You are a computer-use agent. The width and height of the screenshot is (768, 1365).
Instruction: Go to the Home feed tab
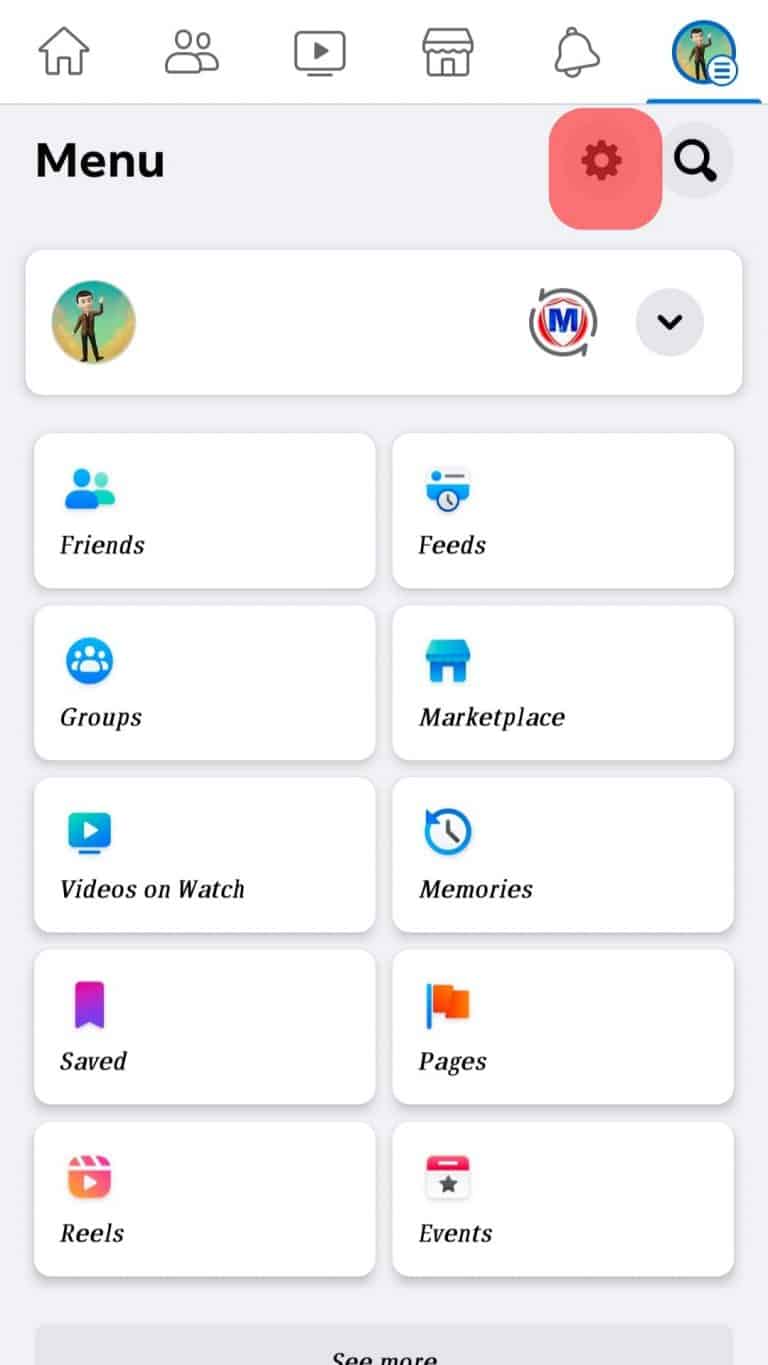64,51
